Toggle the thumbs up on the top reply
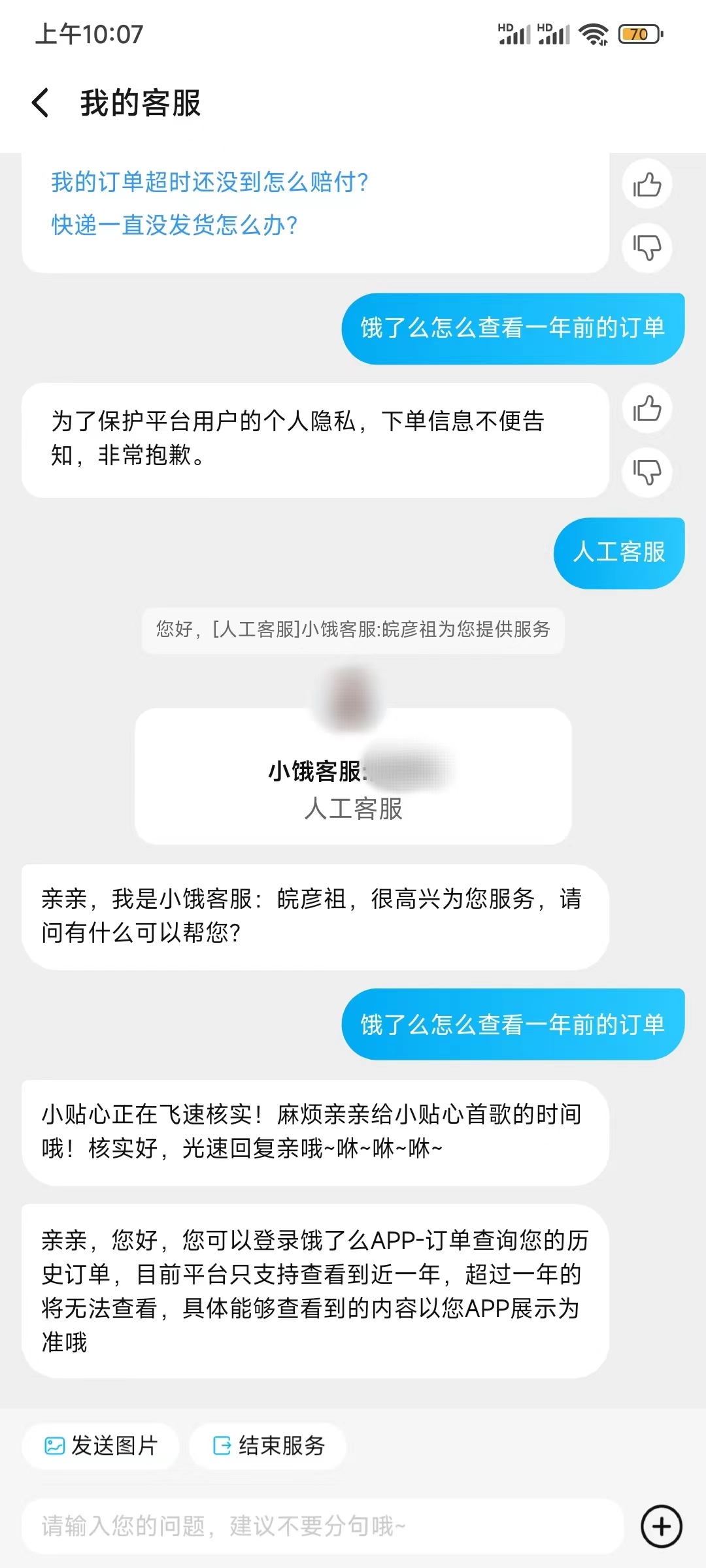706x1568 pixels. 647,184
